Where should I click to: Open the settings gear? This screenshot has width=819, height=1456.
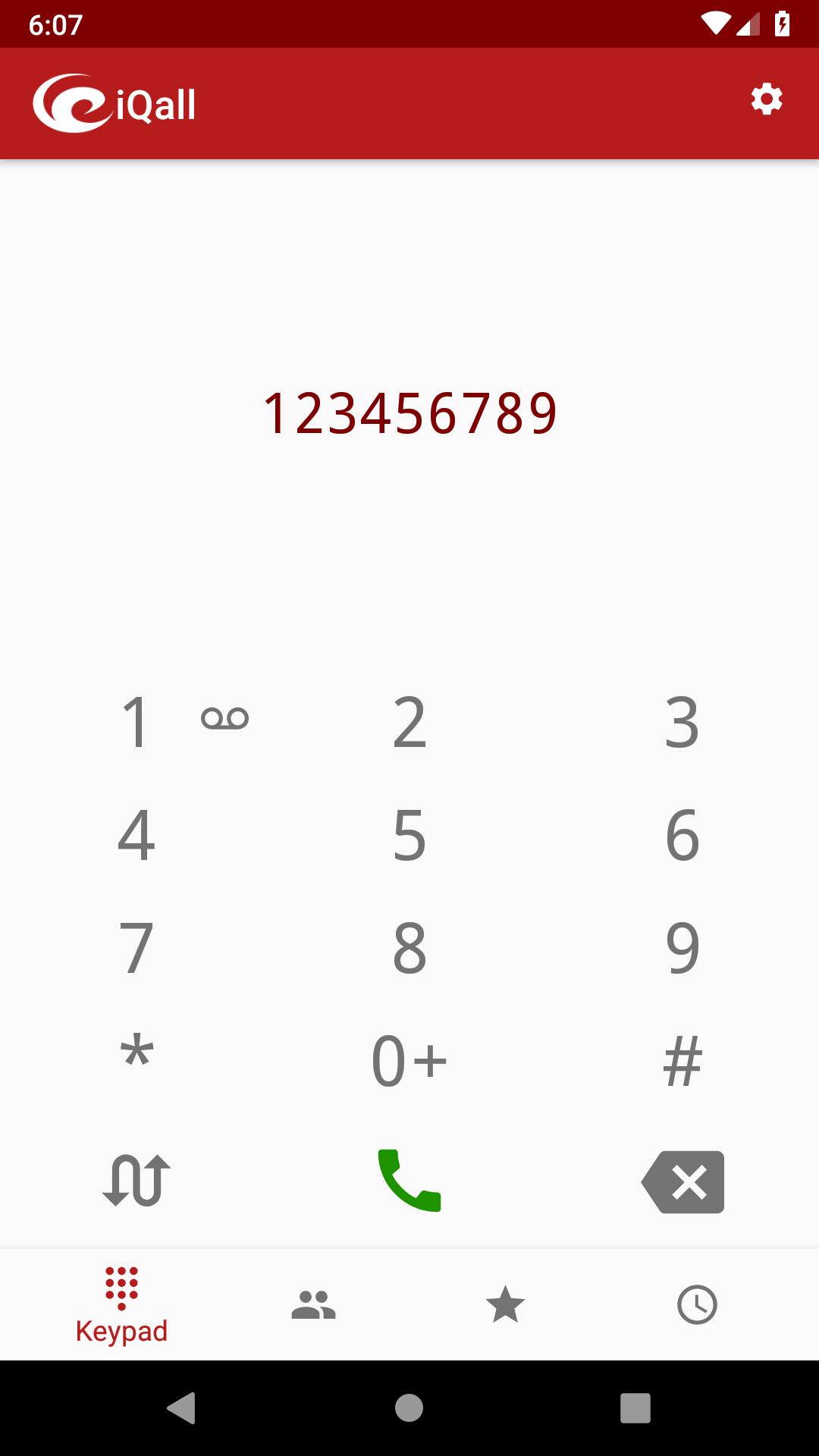(x=766, y=99)
